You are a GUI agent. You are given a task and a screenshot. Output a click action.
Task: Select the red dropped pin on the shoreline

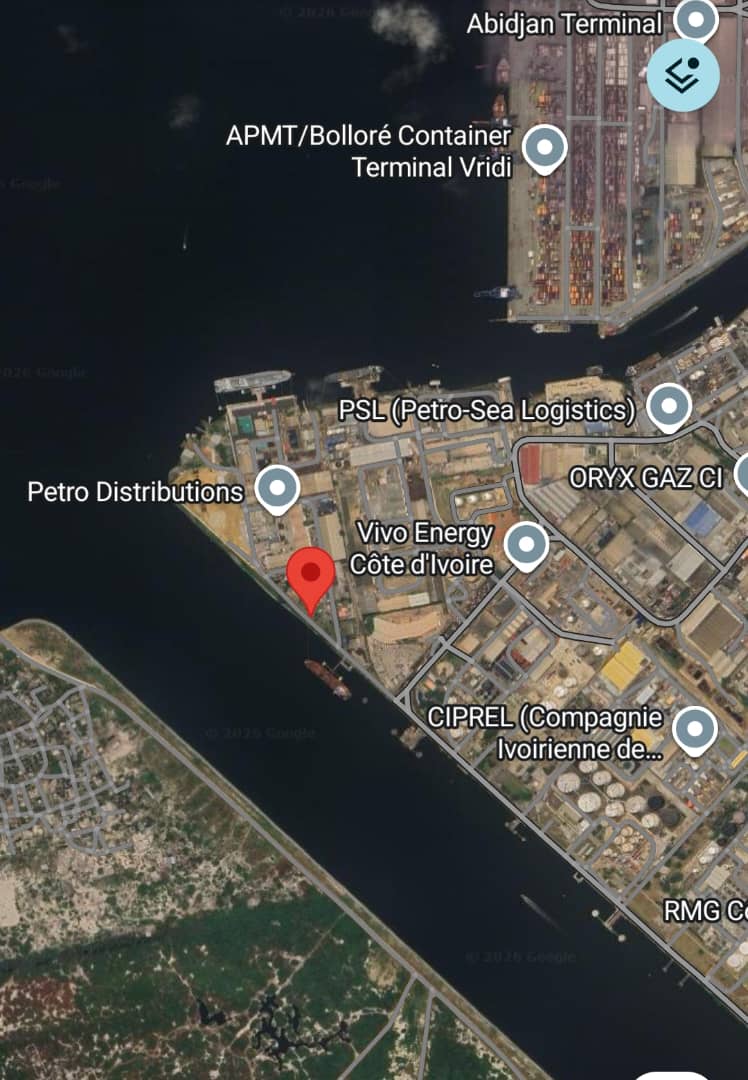(x=311, y=575)
